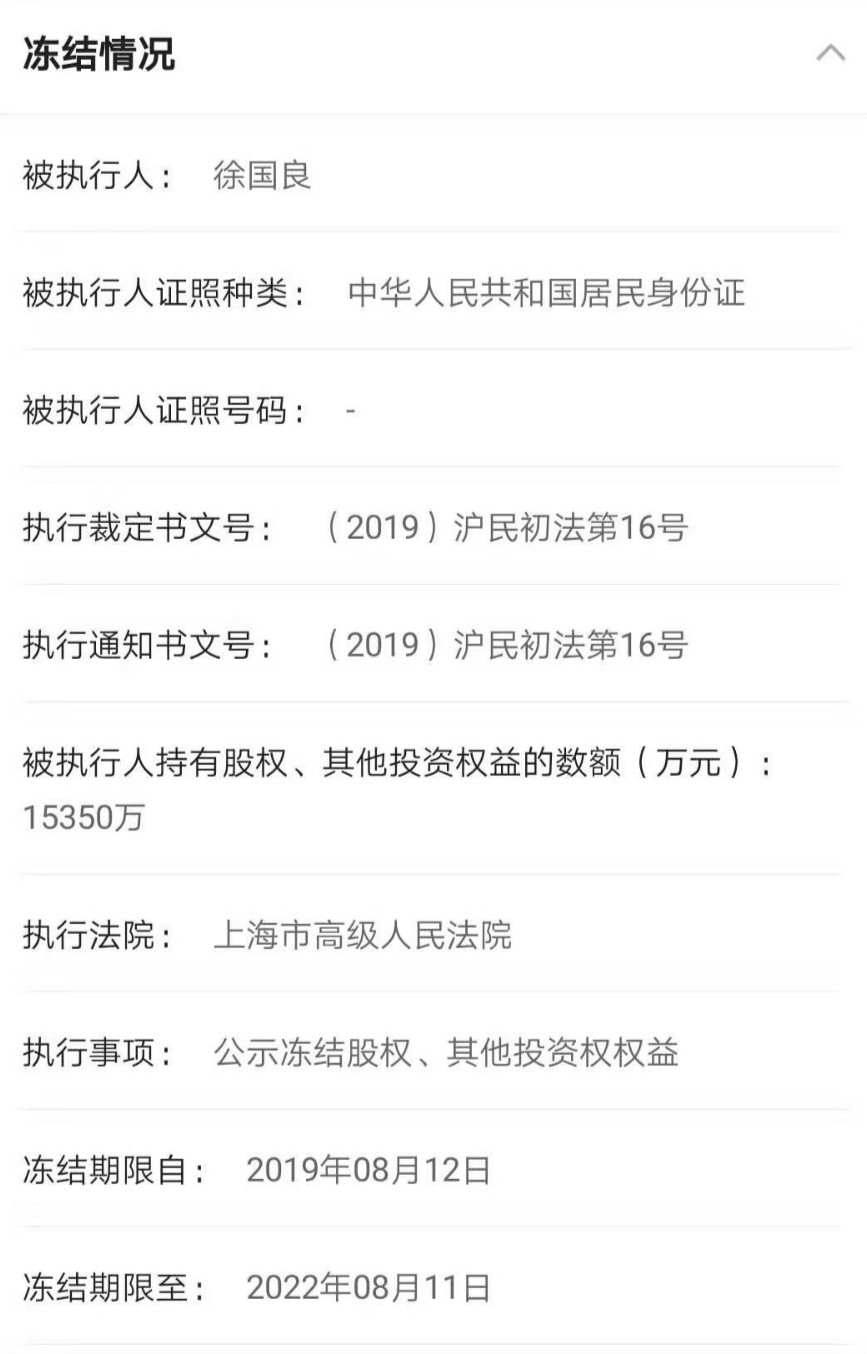
Task: Select the 执行通知书文号 row value
Action: coord(500,645)
